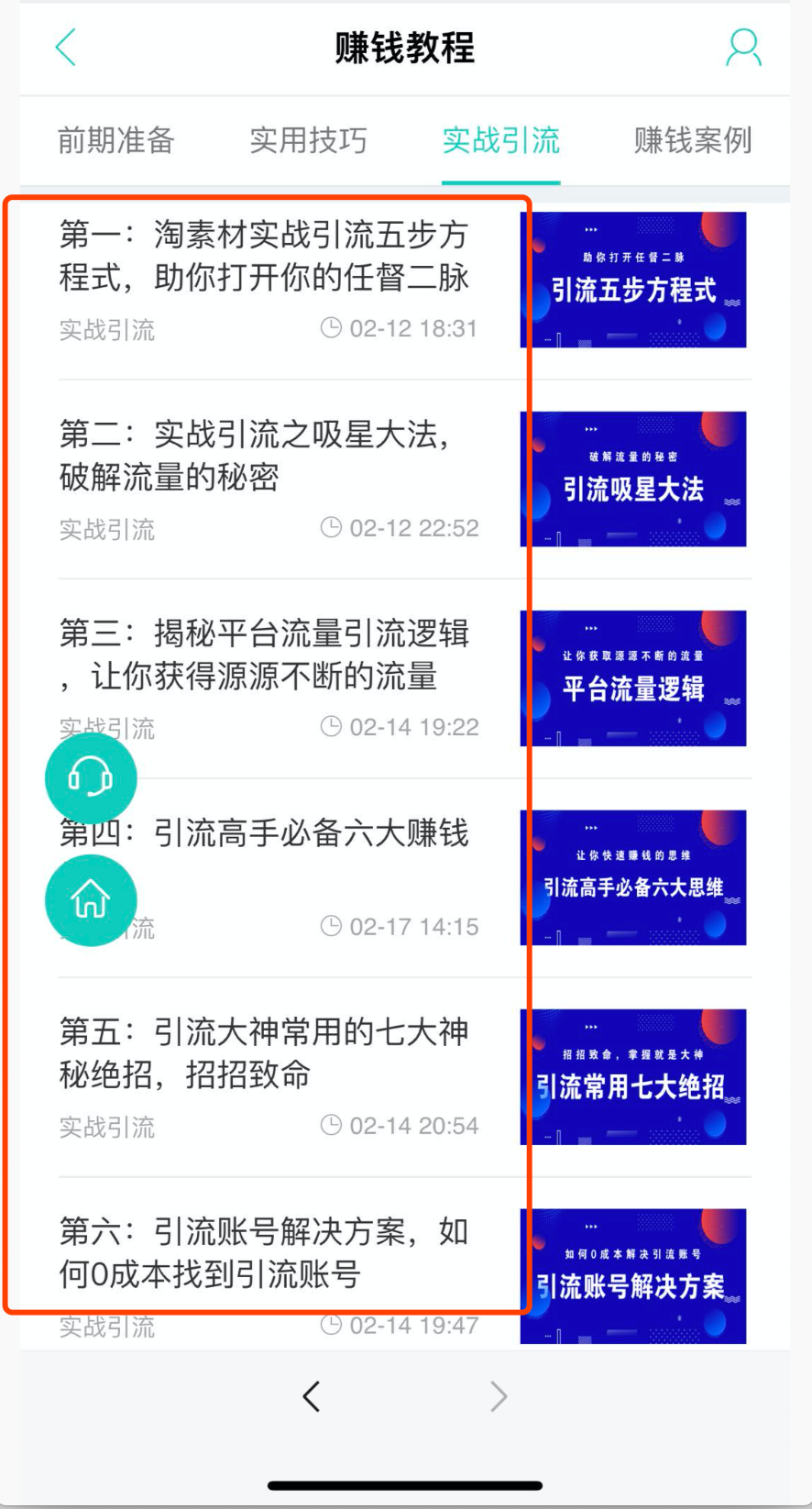Open article 第五：引流大神常用的七大神秘绝招
The height and width of the screenshot is (1509, 812).
point(264,1053)
